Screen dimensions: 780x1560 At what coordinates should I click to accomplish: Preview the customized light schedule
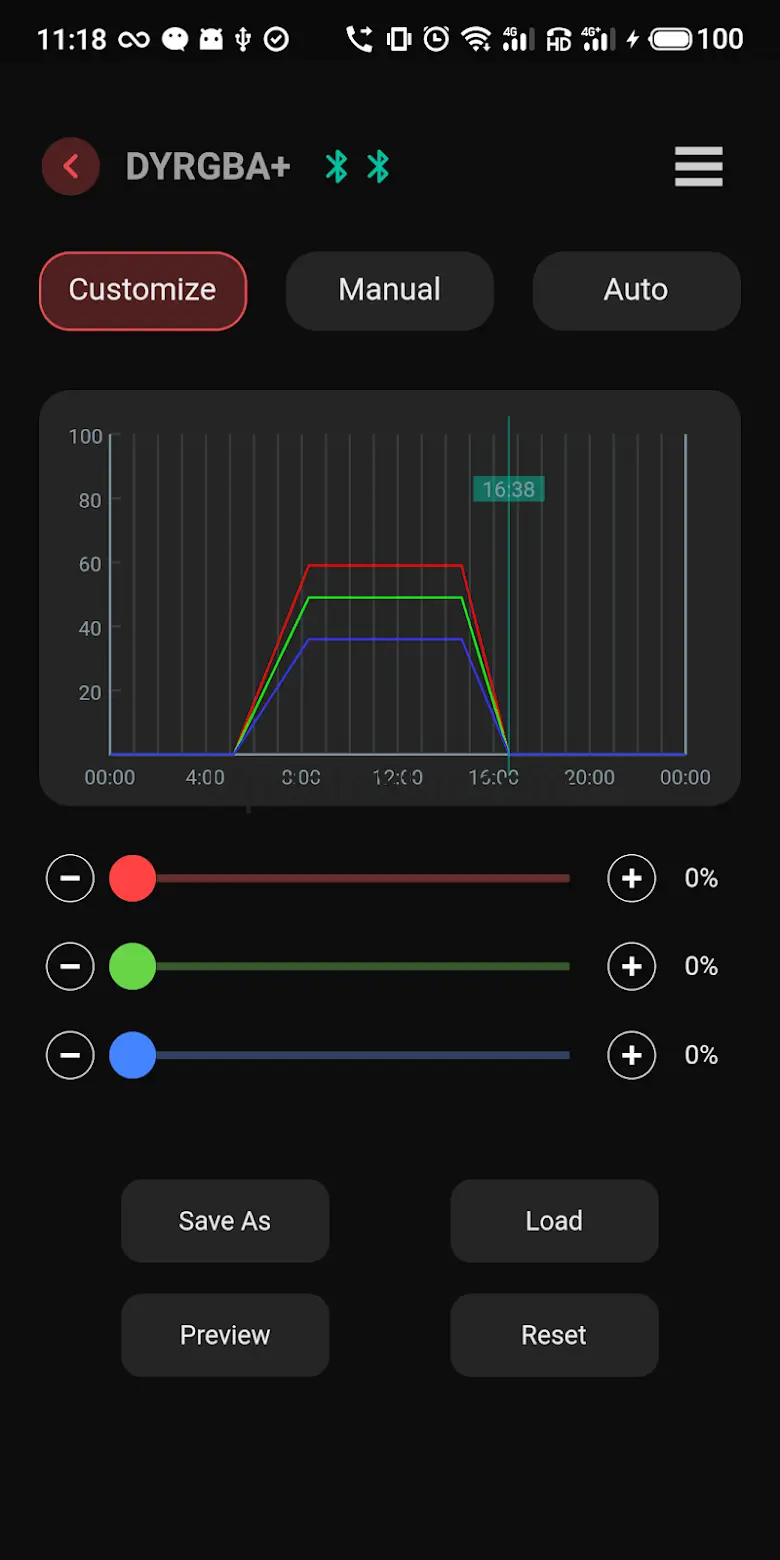coord(225,1335)
